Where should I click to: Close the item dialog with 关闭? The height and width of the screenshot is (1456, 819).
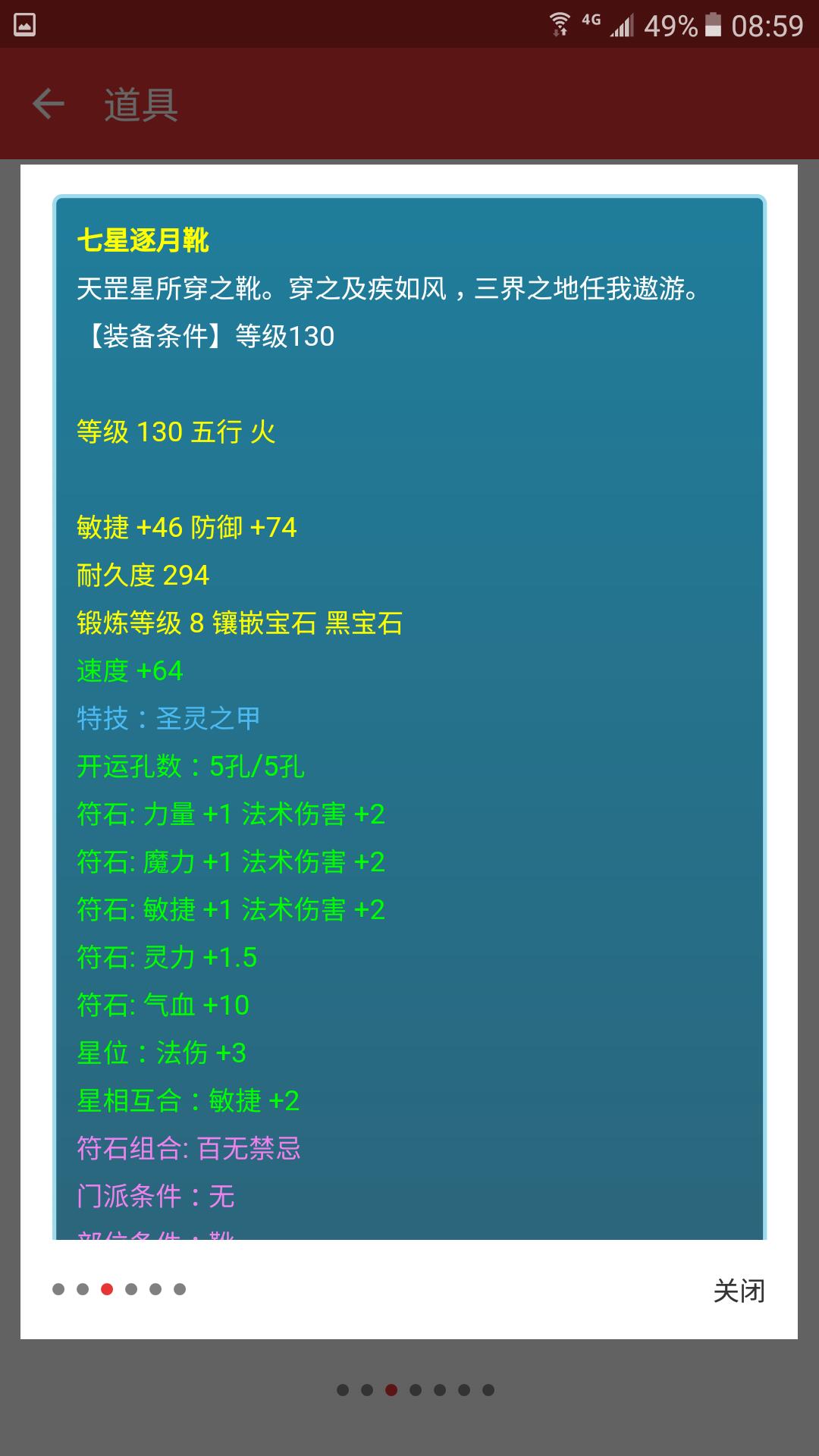tap(739, 1291)
